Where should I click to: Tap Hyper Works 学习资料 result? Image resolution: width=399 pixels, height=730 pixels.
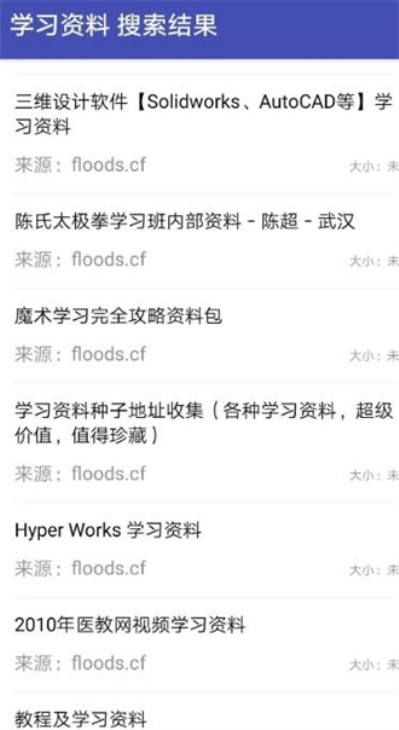(199, 550)
